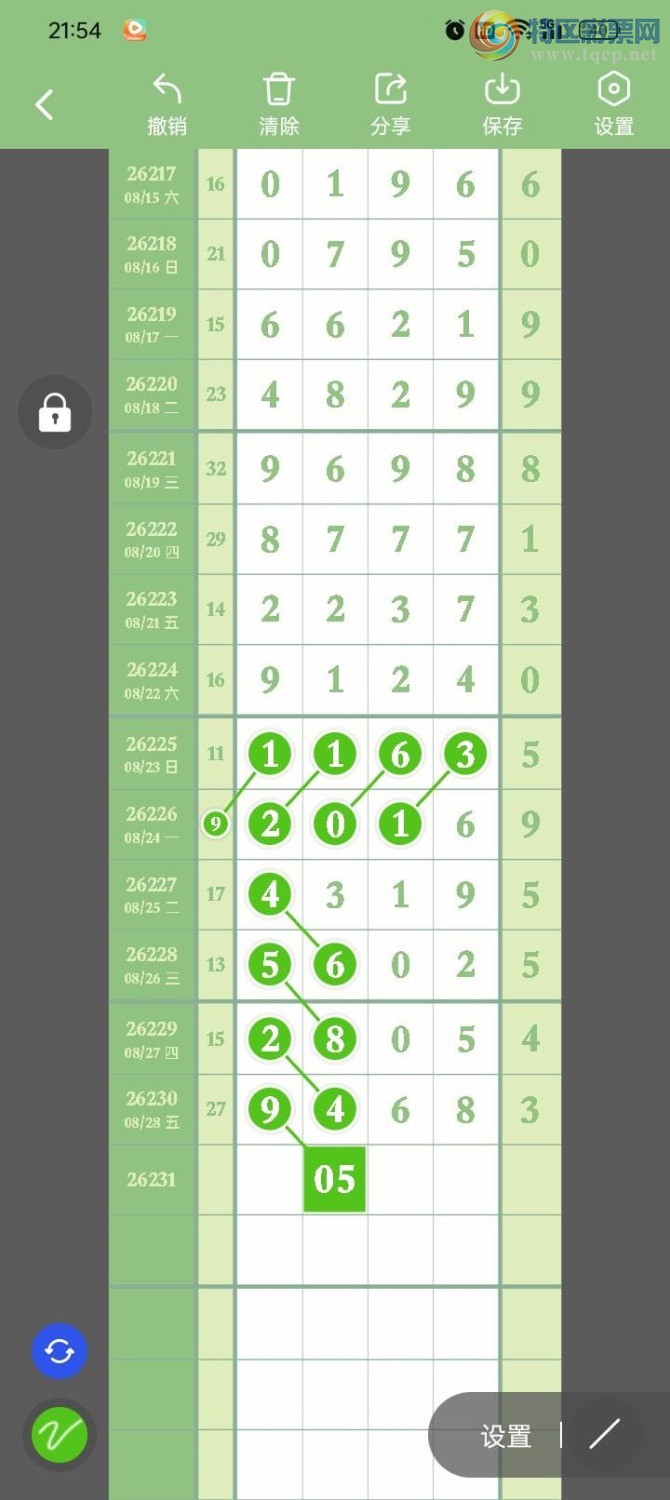670x1500 pixels.
Task: Save the chart with 保存
Action: pos(502,104)
